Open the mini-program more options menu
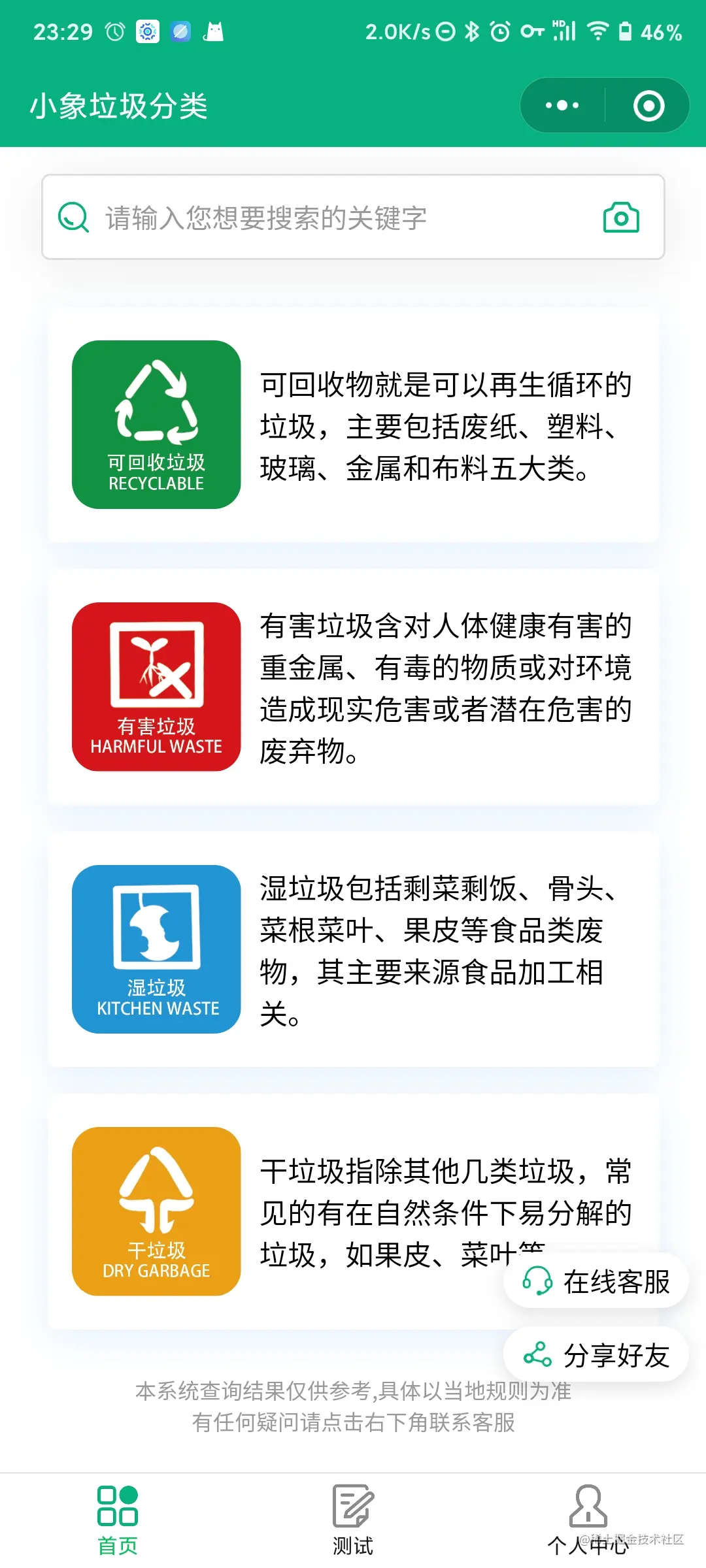Screen dimensions: 706x1568 pyautogui.click(x=562, y=105)
